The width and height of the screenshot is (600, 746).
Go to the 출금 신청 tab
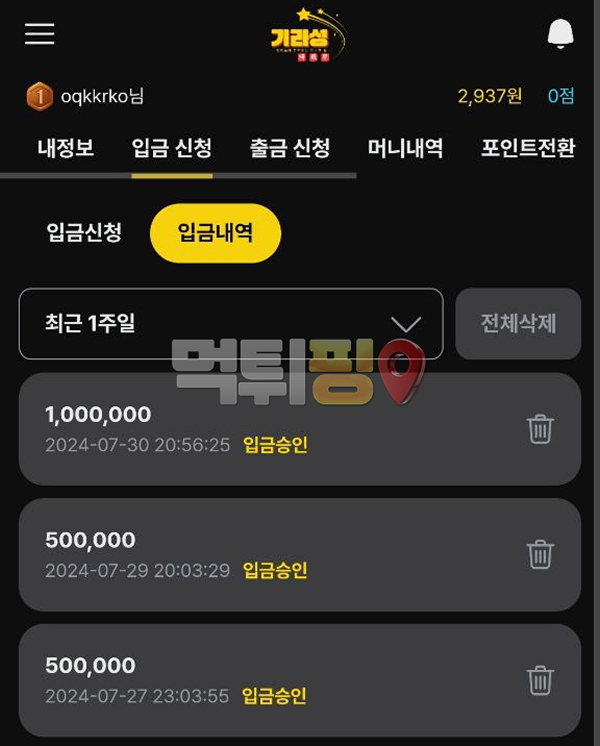[290, 149]
